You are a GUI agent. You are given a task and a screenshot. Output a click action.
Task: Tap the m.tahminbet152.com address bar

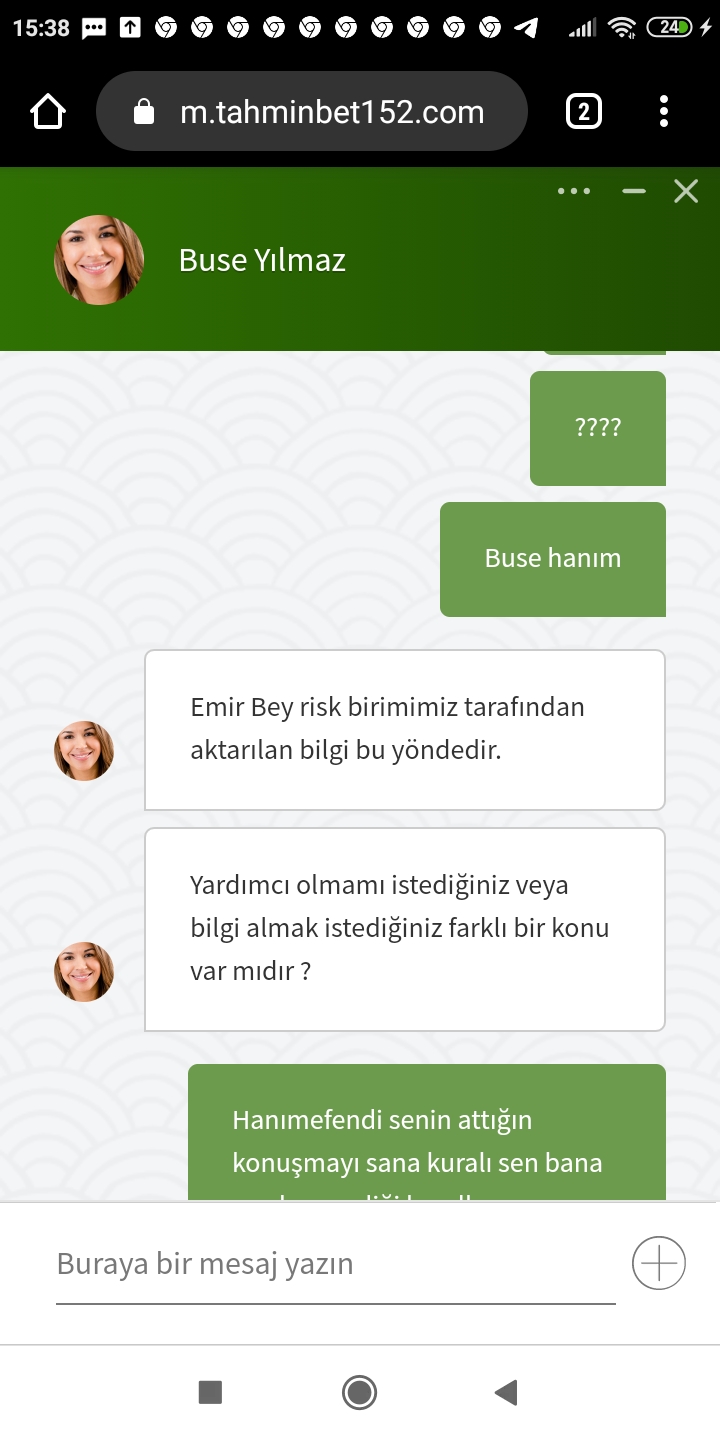pos(312,111)
